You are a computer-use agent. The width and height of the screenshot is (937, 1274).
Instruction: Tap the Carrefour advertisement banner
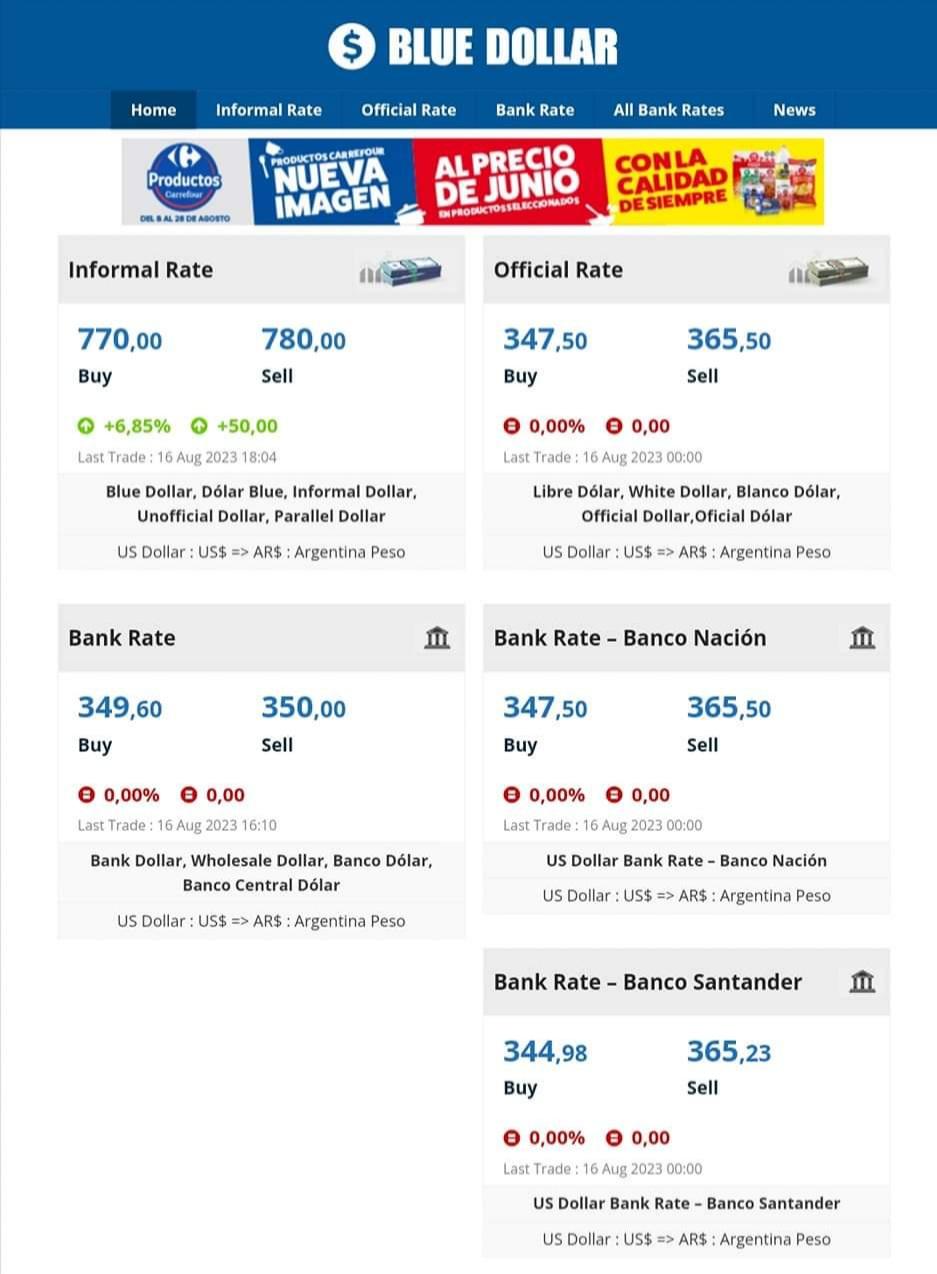[x=472, y=181]
